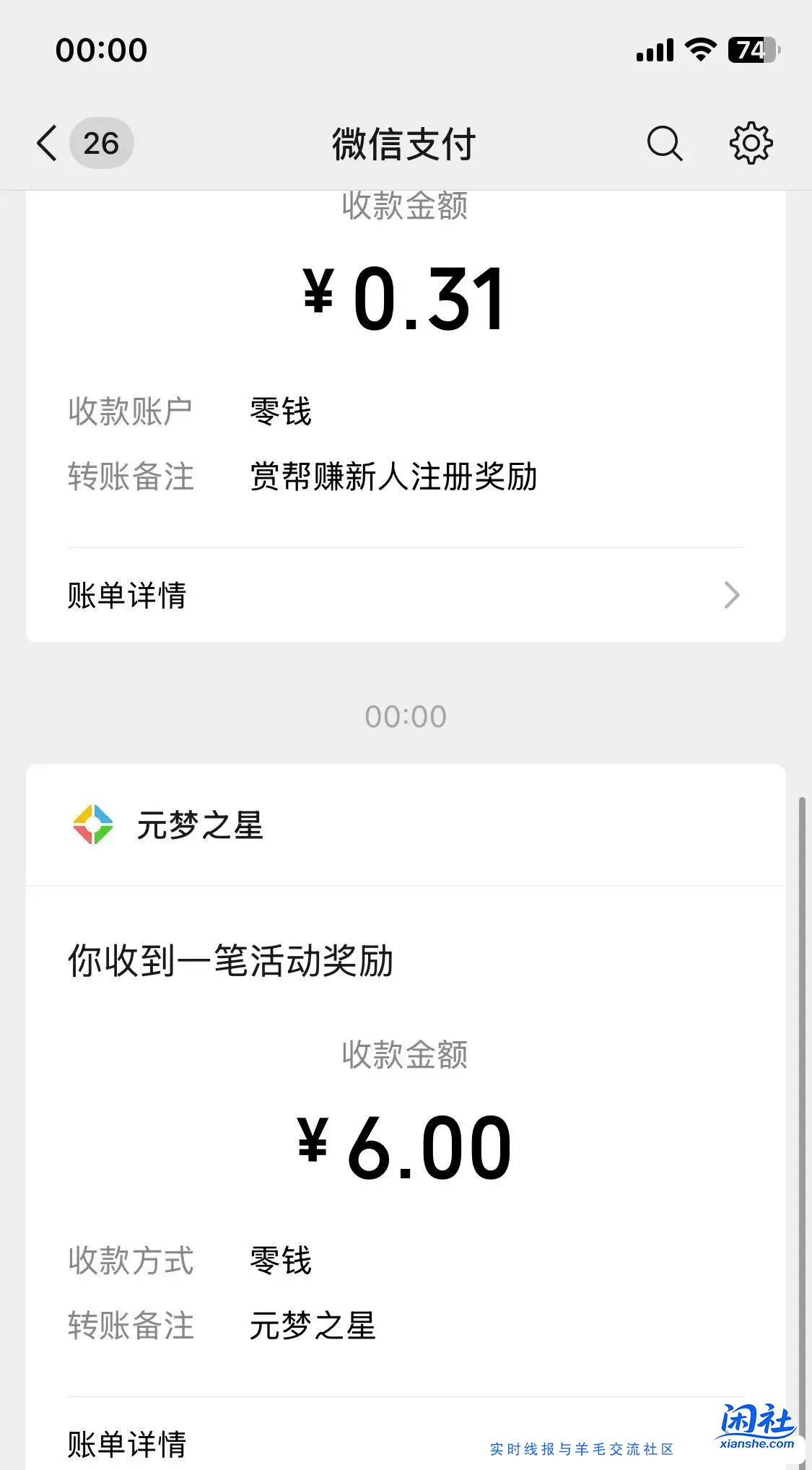Image resolution: width=812 pixels, height=1470 pixels.
Task: Tap the back chevron arrow
Action: coord(46,143)
